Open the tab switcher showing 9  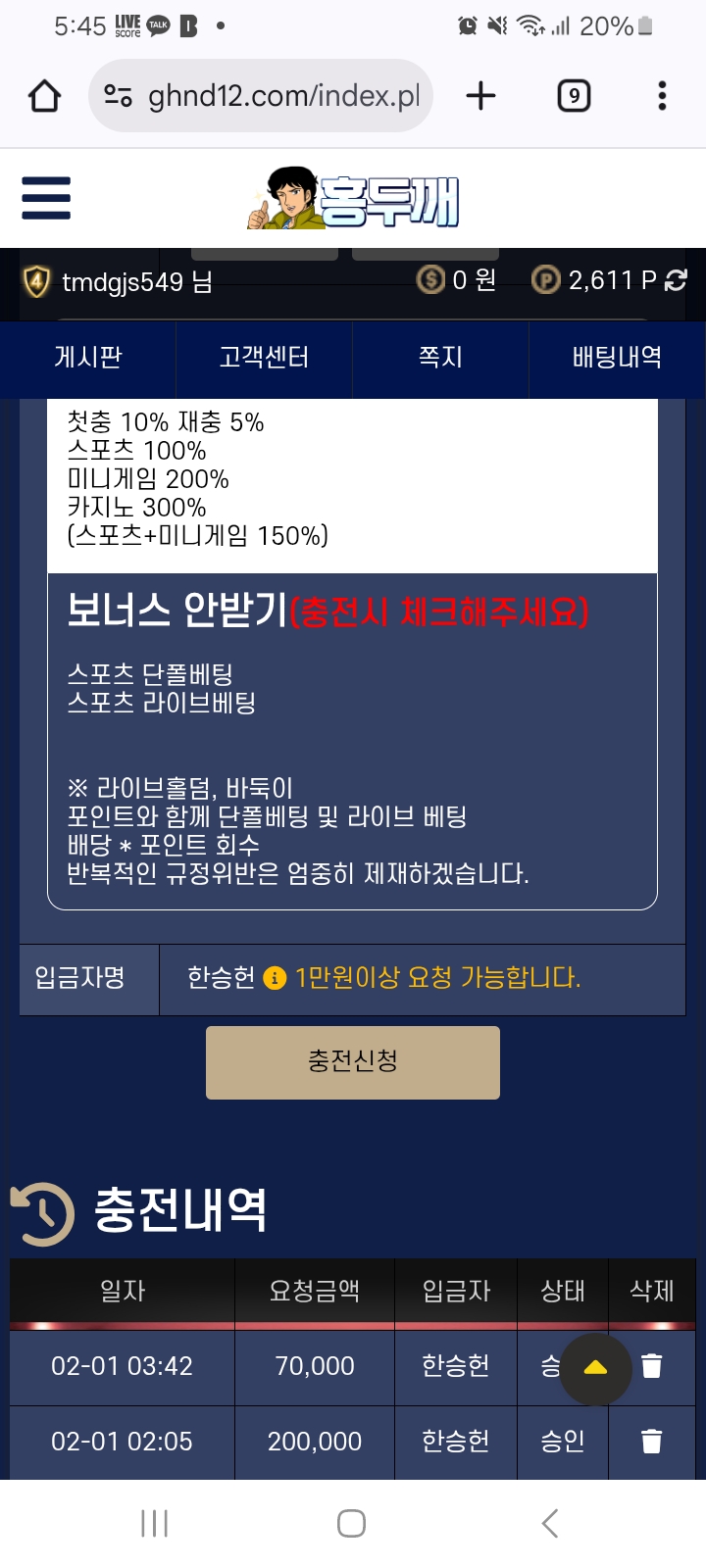pyautogui.click(x=574, y=96)
